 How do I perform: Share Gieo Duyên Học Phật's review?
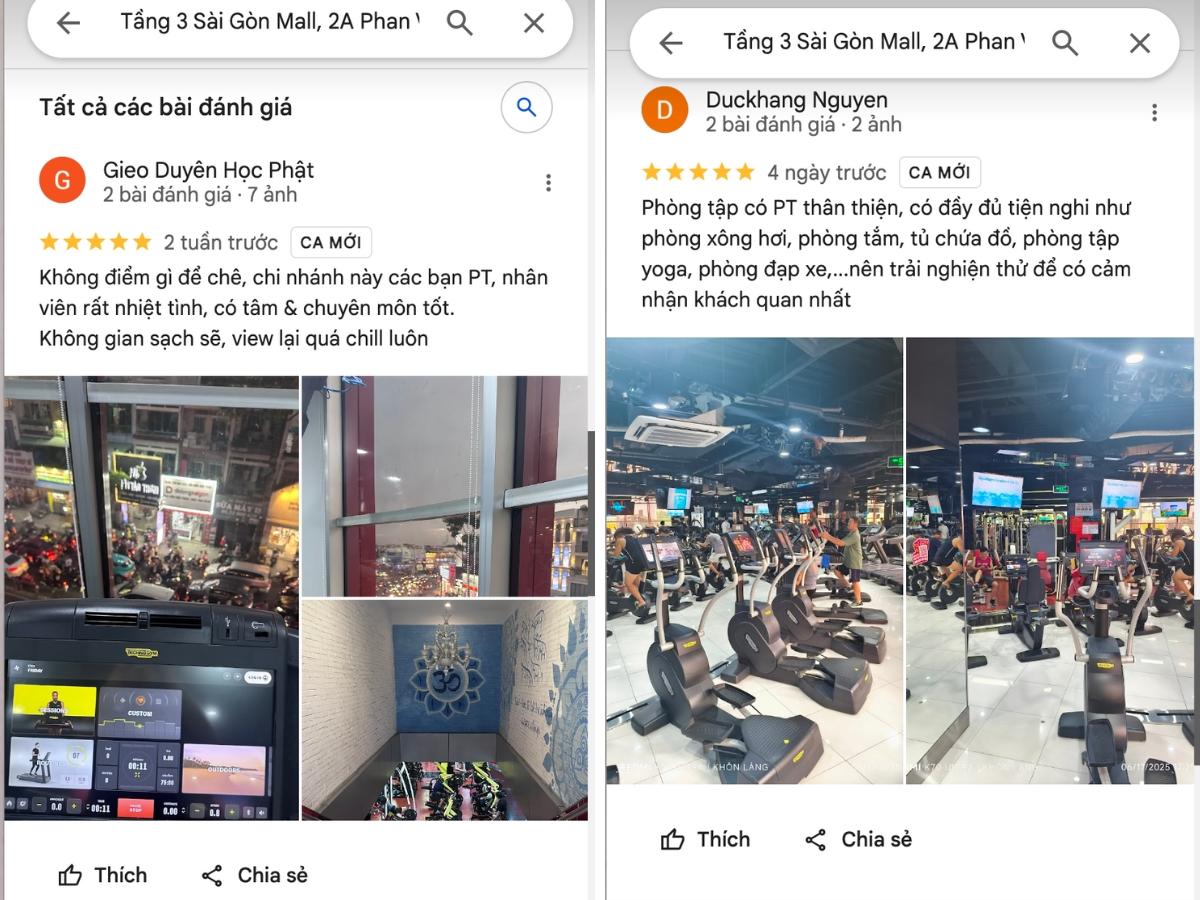(254, 875)
